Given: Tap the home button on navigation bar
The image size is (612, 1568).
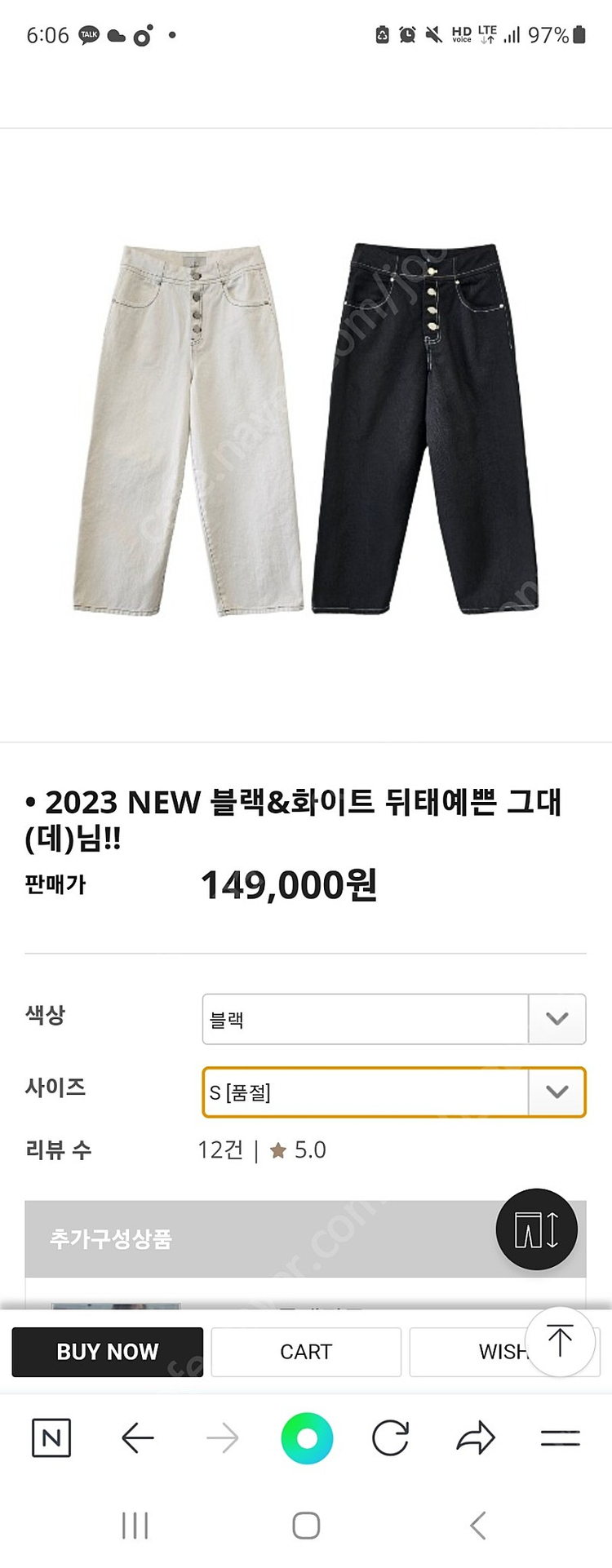Looking at the screenshot, I should (x=305, y=1527).
